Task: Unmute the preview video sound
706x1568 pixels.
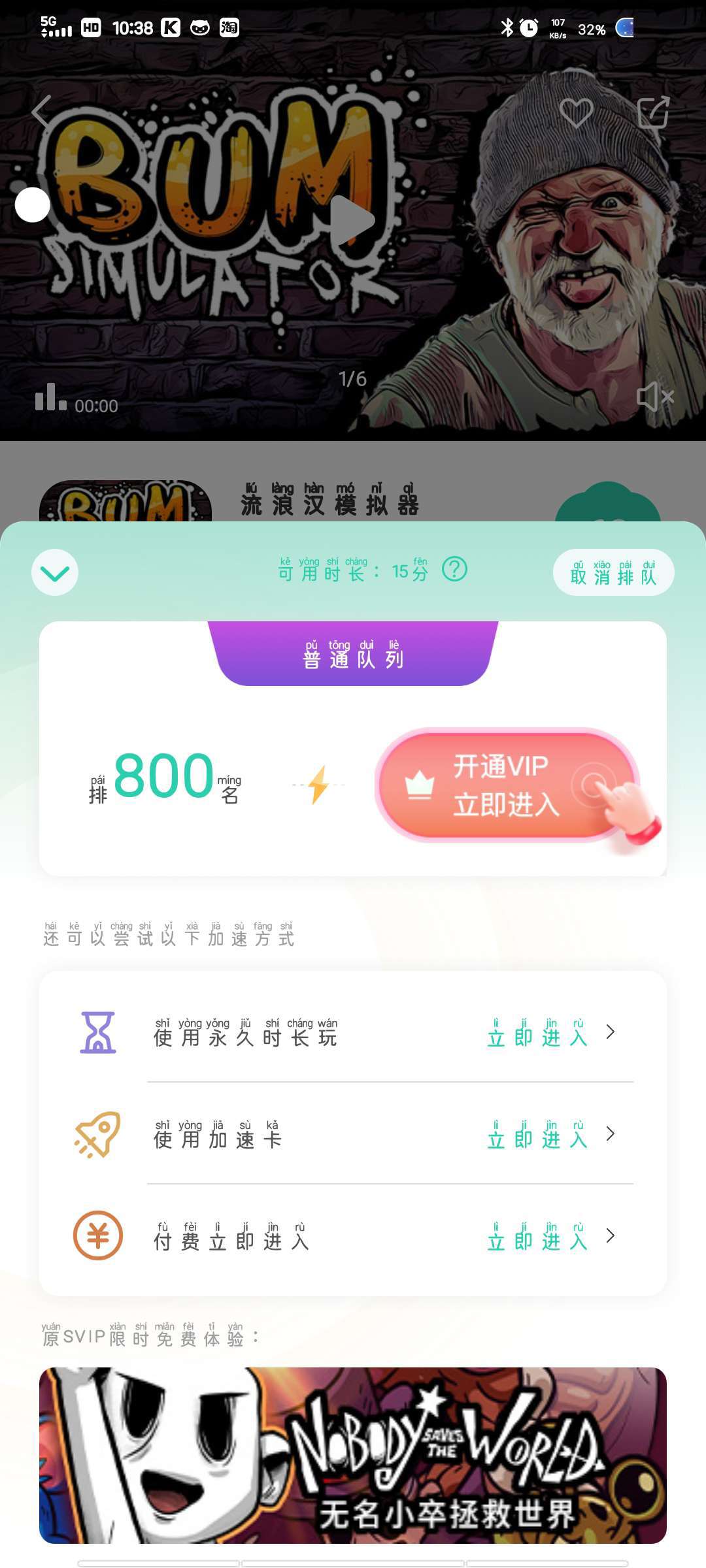Action: pyautogui.click(x=654, y=397)
